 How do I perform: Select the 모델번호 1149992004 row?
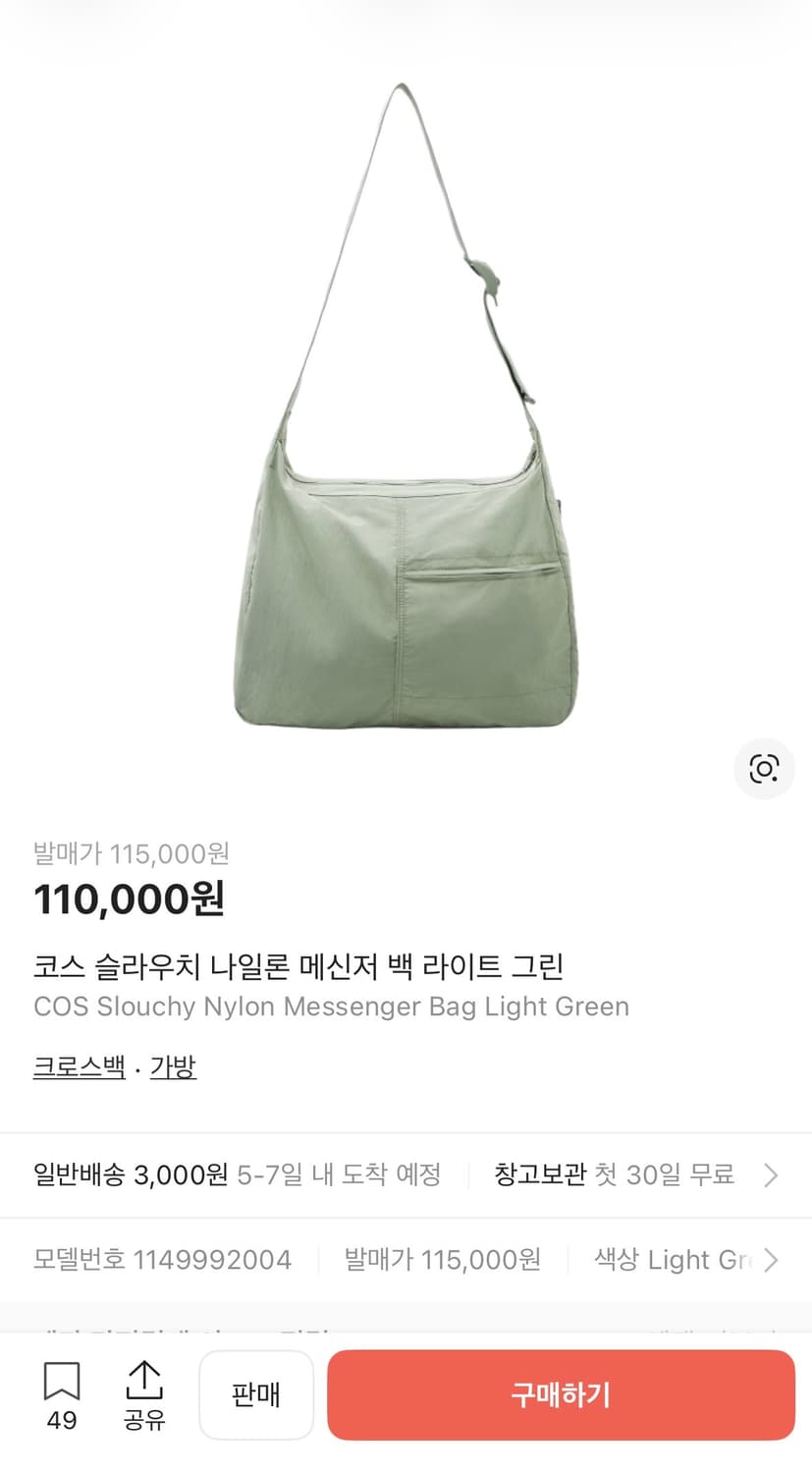(163, 1260)
